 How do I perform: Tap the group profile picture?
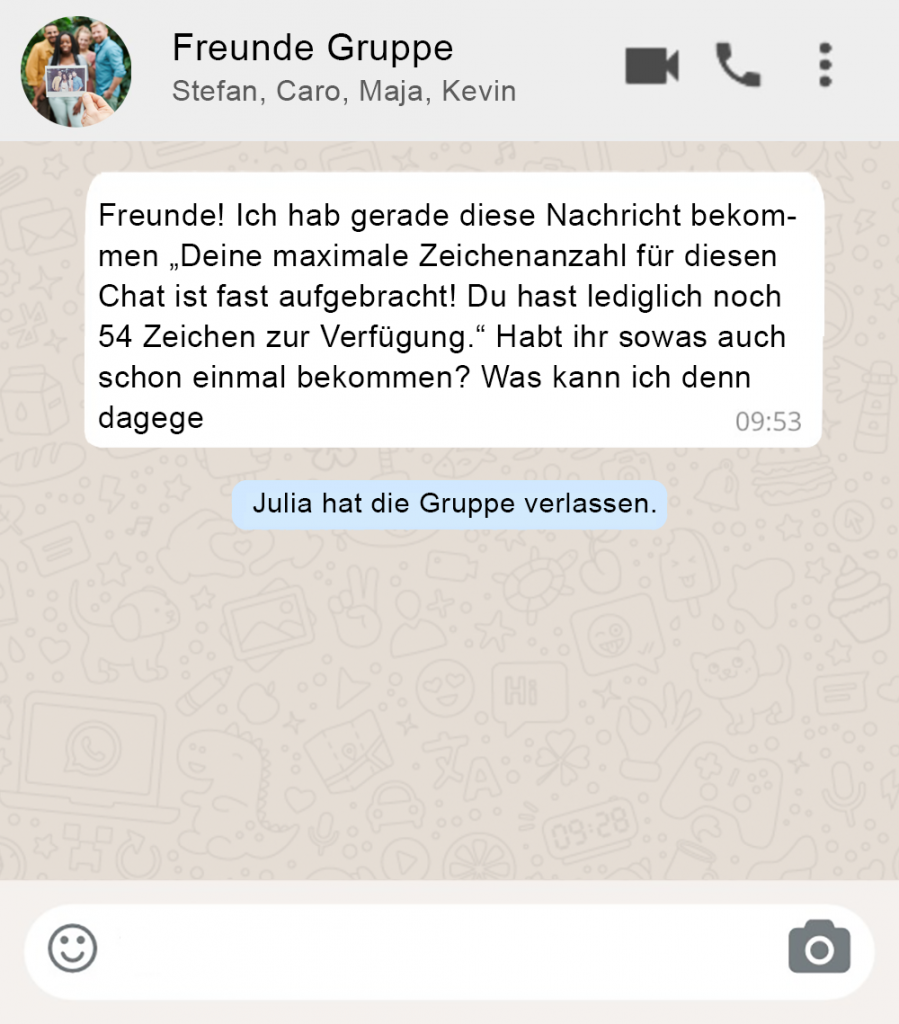tap(76, 70)
